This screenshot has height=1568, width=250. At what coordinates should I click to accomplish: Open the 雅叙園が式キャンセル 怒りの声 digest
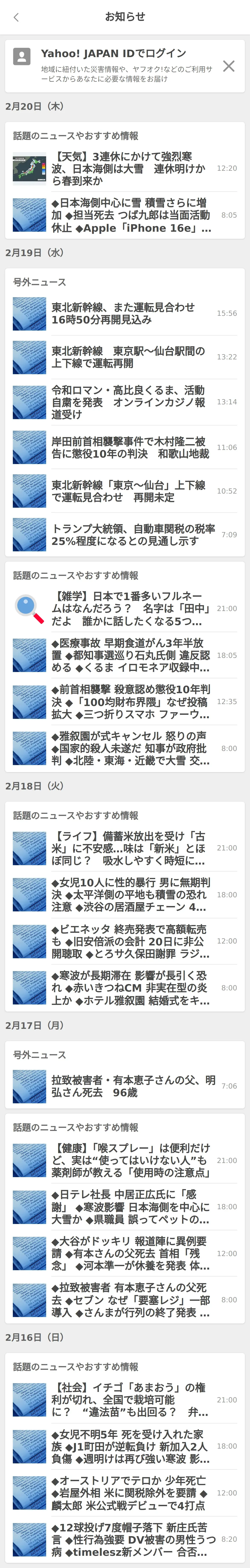coord(125,749)
